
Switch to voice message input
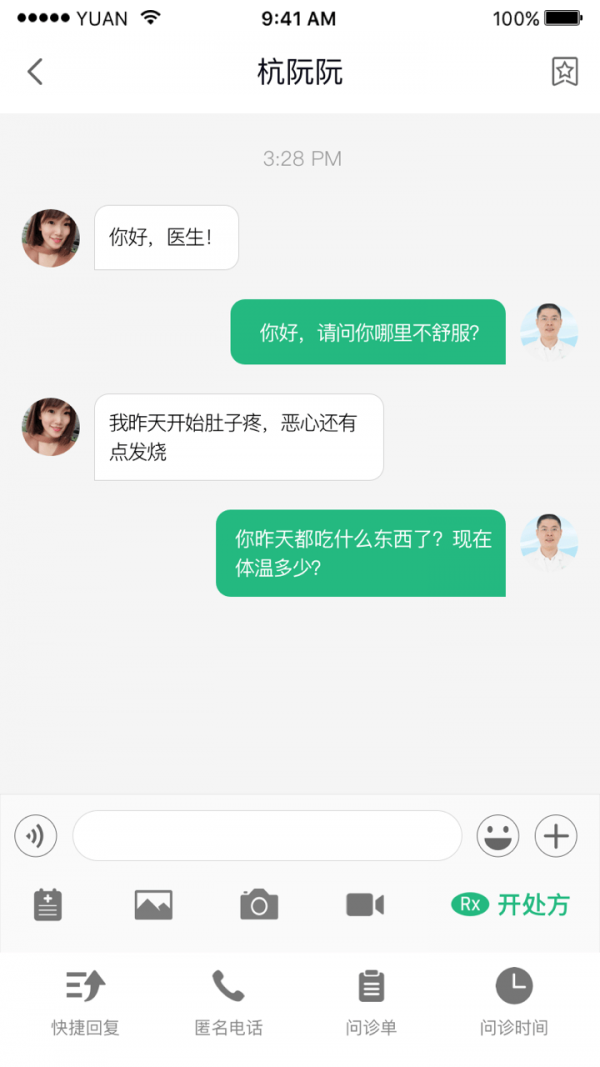(x=36, y=836)
